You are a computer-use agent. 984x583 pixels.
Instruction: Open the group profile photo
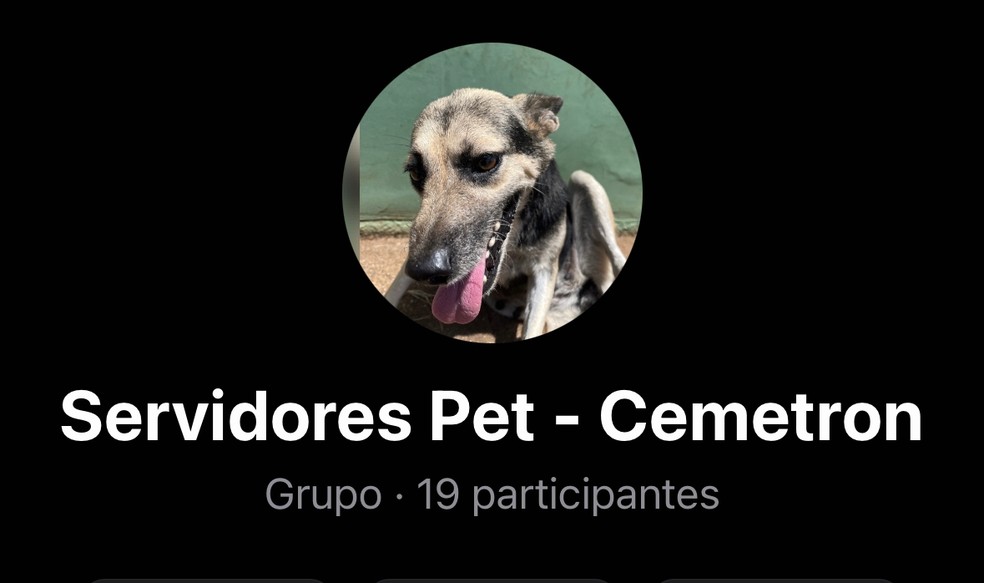point(492,193)
